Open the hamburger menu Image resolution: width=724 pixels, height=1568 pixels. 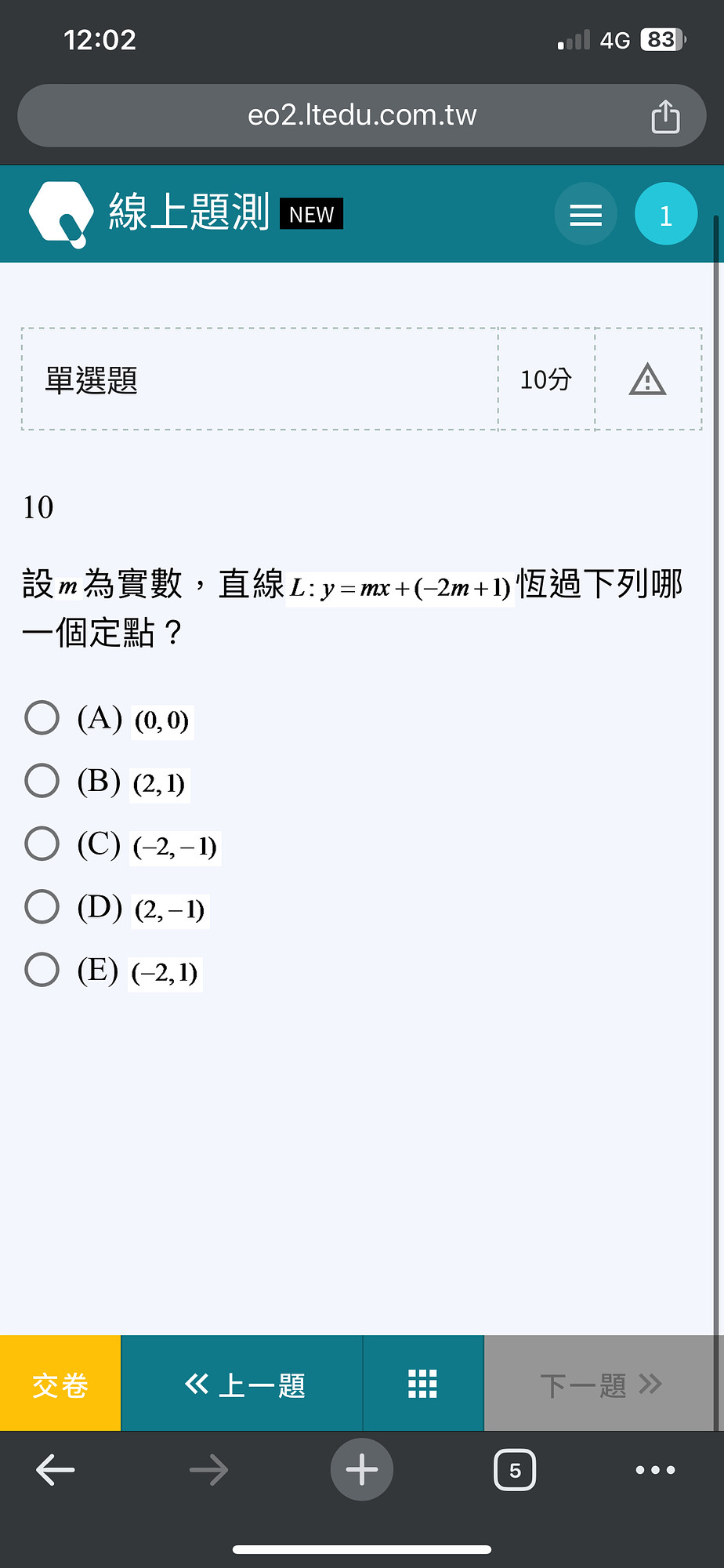(586, 214)
